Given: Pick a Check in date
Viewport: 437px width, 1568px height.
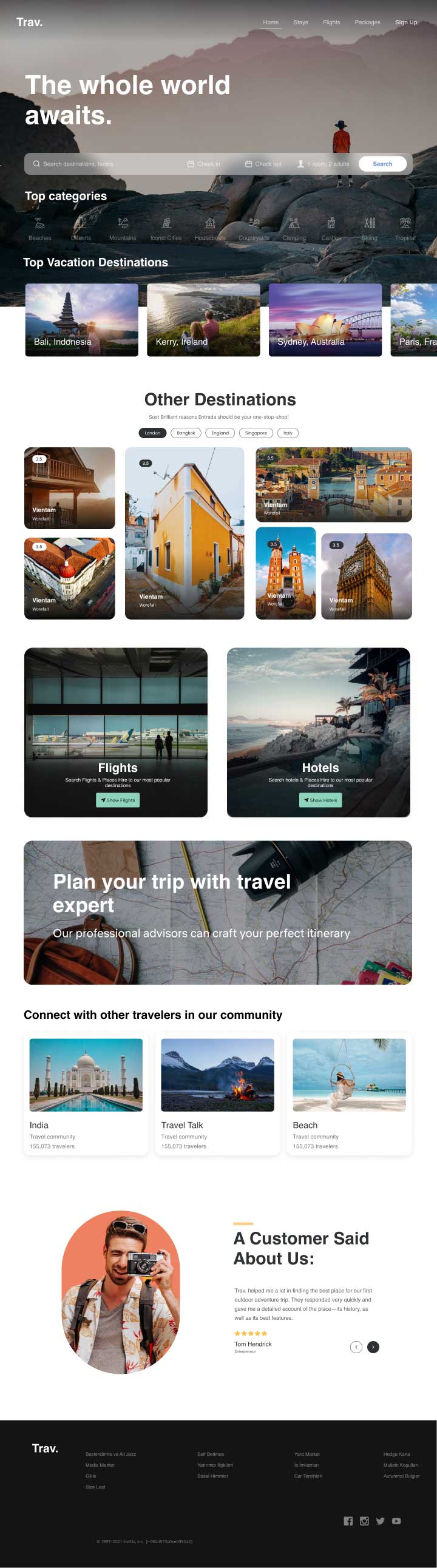Looking at the screenshot, I should click(204, 164).
